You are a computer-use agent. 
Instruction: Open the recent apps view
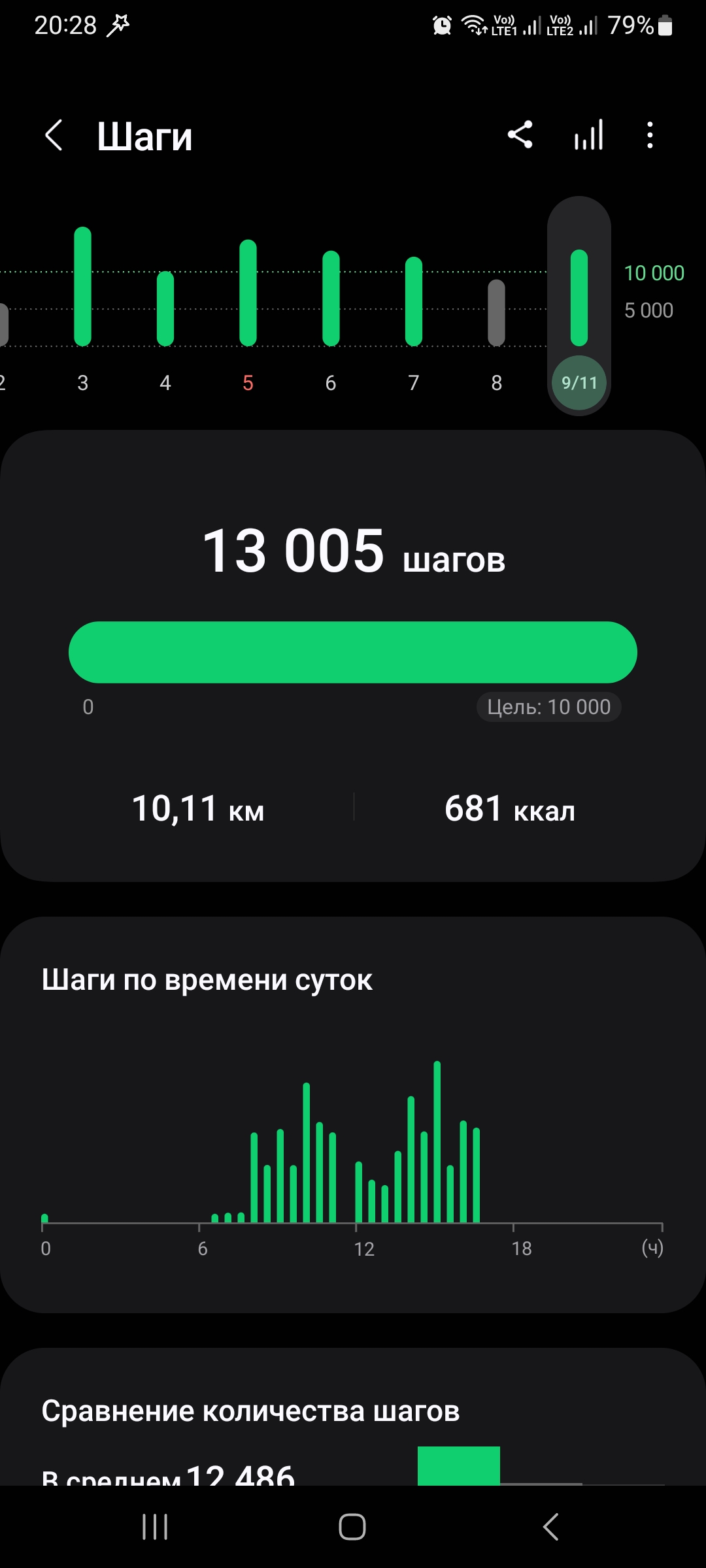[155, 1527]
